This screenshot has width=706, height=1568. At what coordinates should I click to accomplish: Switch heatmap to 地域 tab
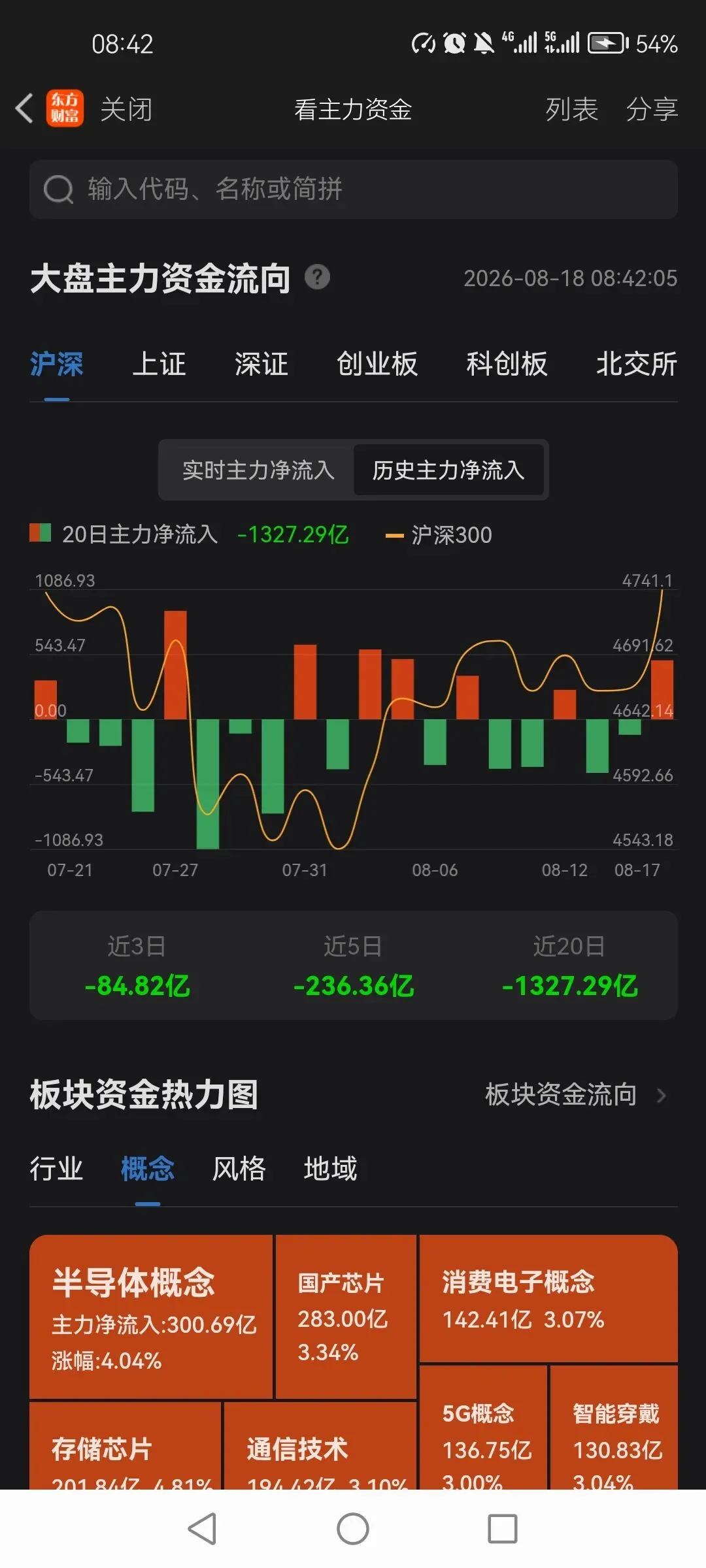point(331,1168)
